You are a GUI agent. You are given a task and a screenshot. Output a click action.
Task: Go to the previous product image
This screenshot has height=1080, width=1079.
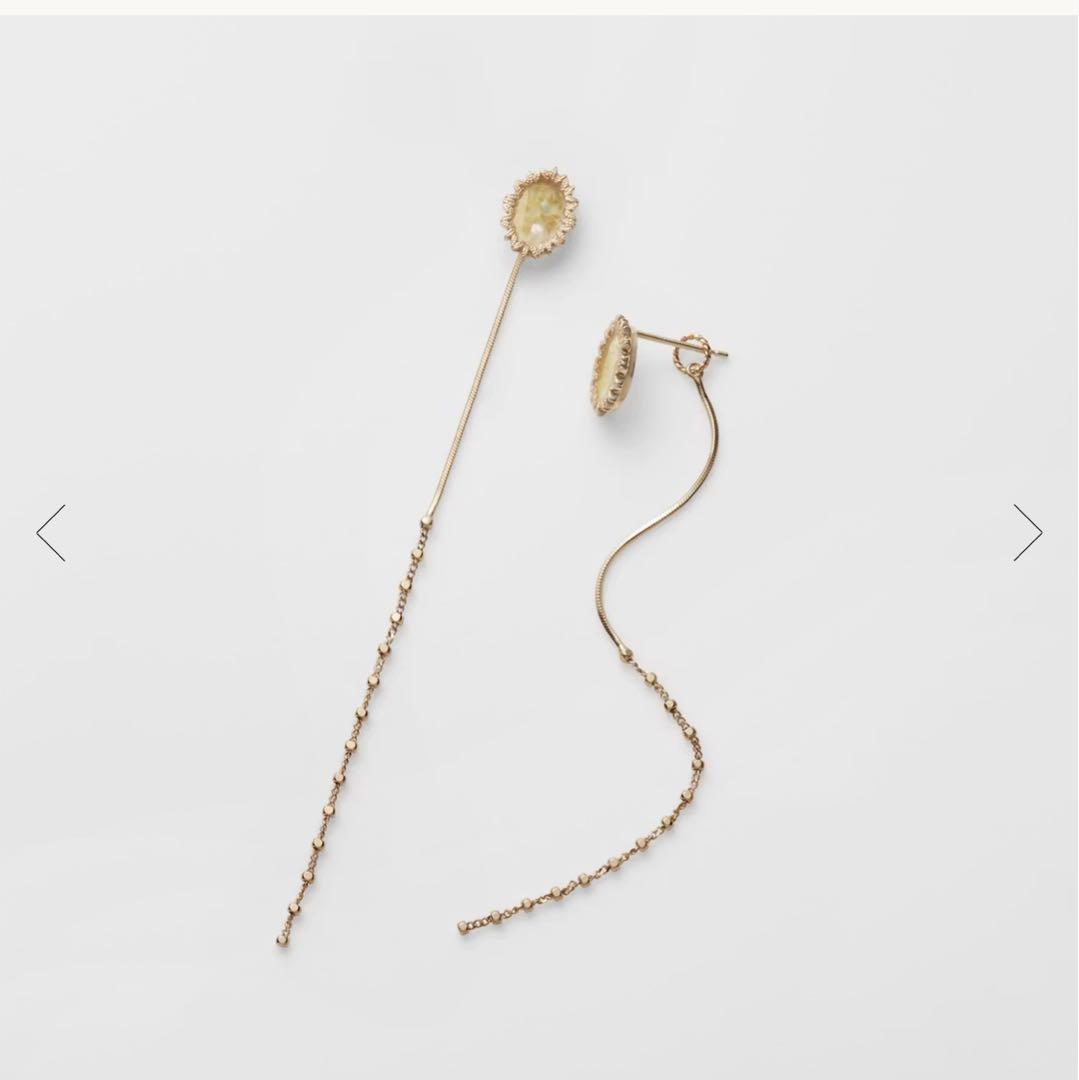(51, 533)
